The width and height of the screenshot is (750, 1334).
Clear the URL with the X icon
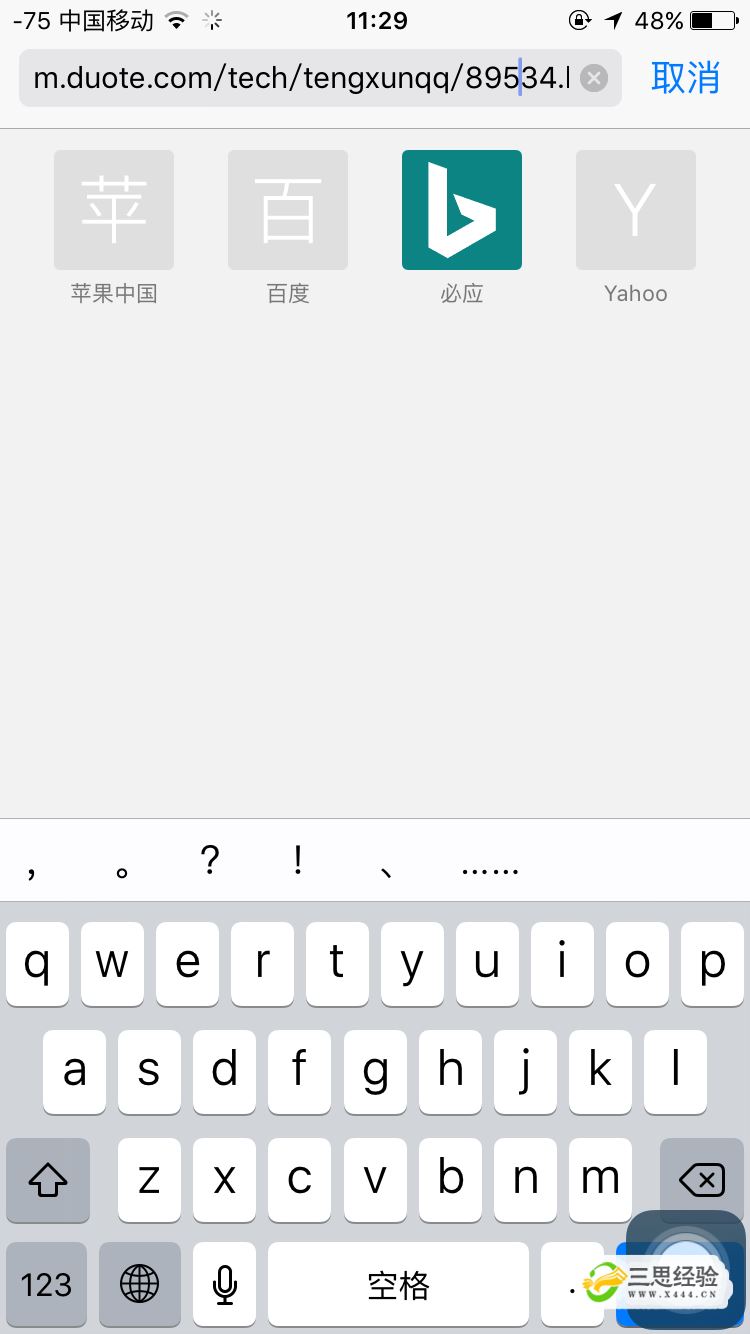tap(594, 78)
